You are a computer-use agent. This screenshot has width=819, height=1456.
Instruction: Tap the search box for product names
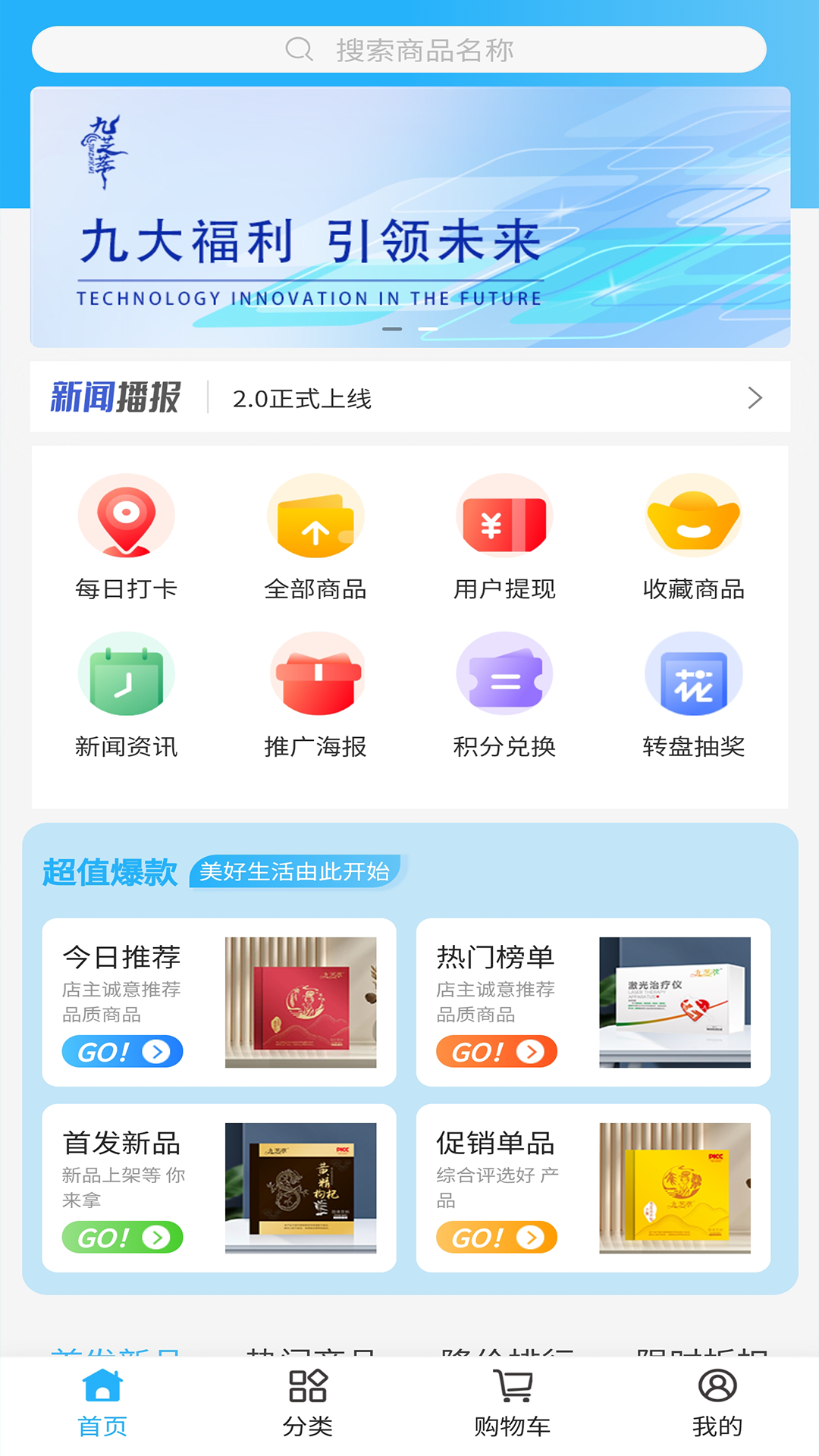coord(399,50)
